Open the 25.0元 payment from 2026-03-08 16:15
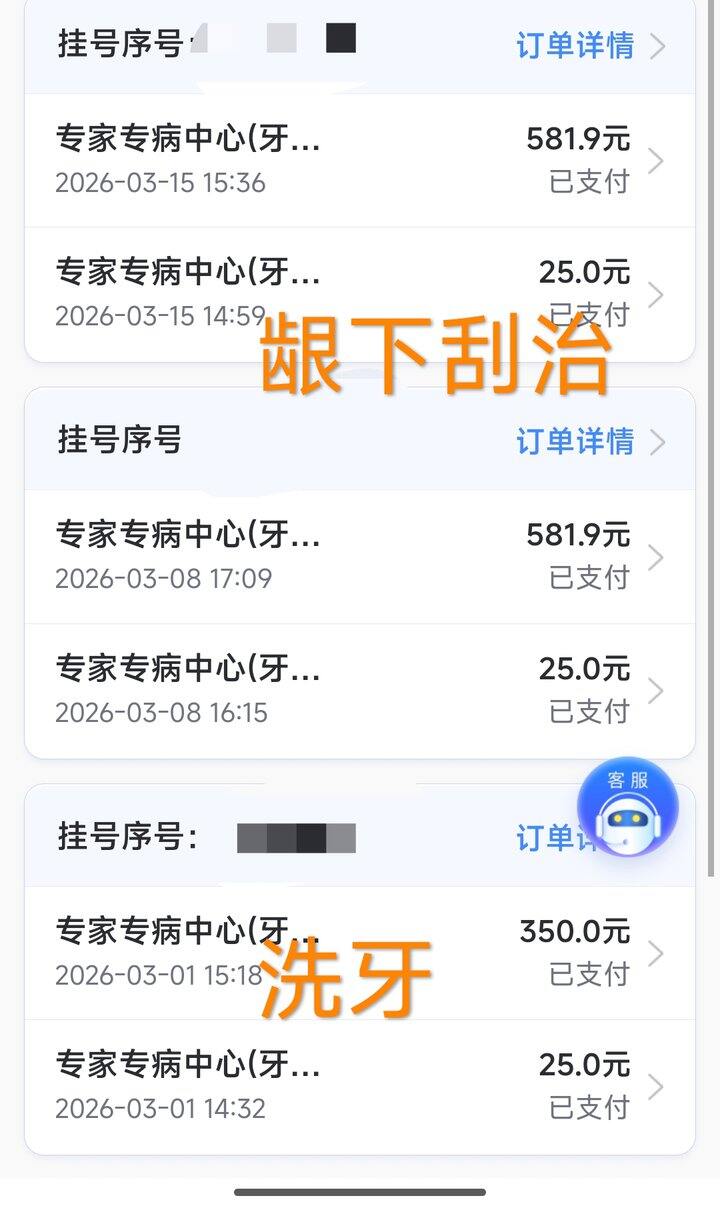The width and height of the screenshot is (720, 1208). tap(360, 691)
